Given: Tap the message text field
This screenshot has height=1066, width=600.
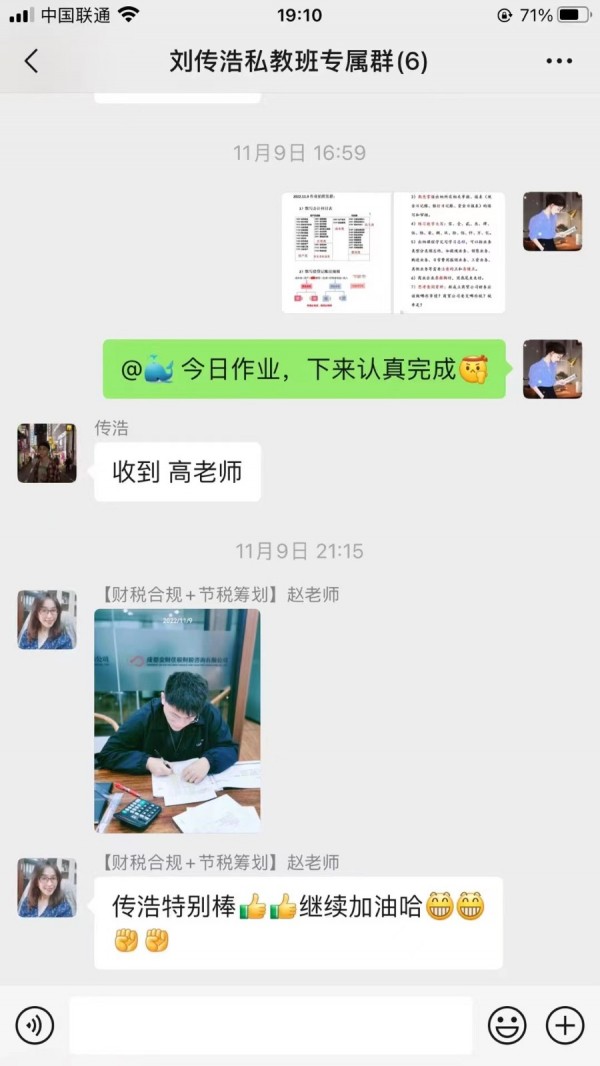Looking at the screenshot, I should (270, 1025).
